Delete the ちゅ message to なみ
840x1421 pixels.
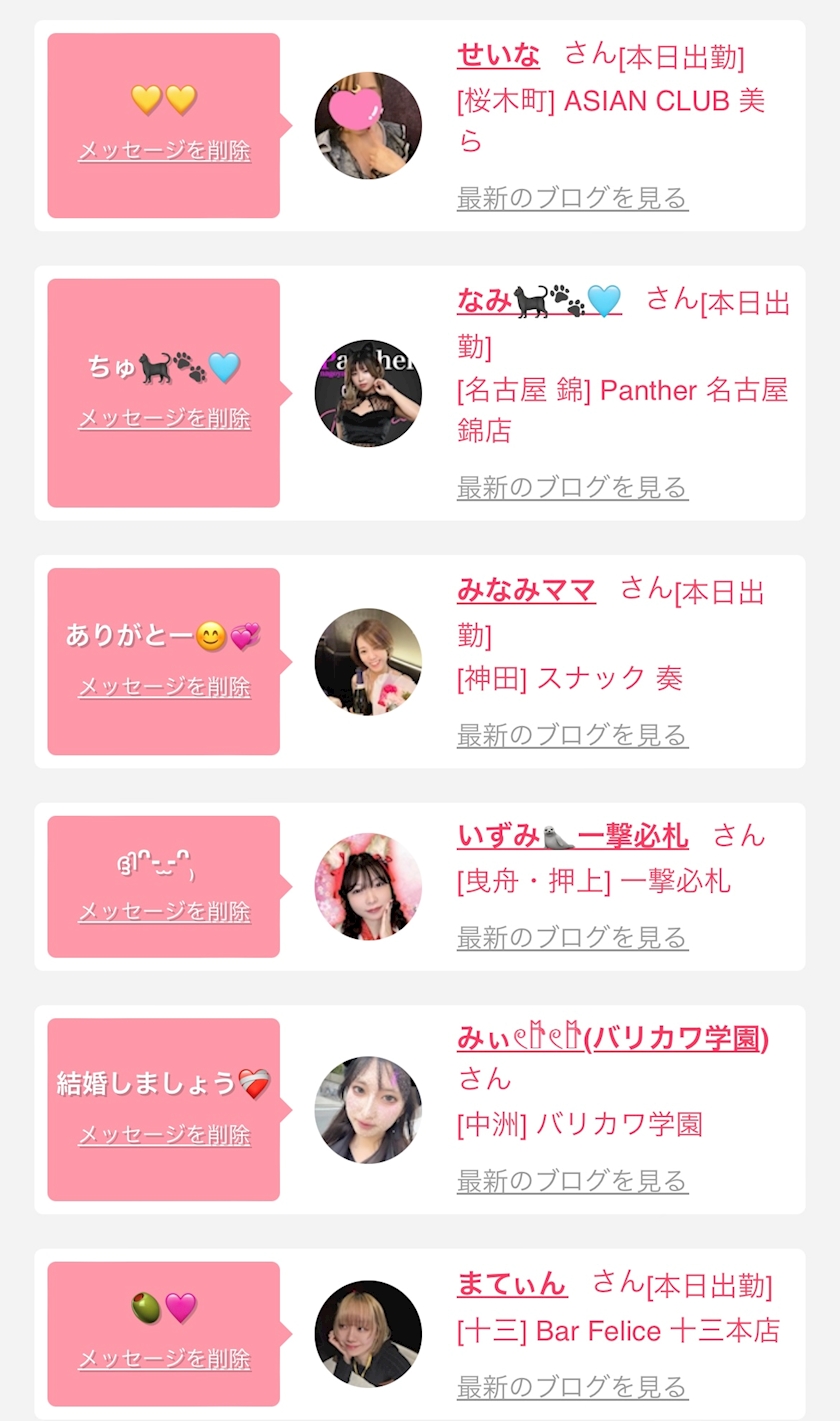coord(164,418)
